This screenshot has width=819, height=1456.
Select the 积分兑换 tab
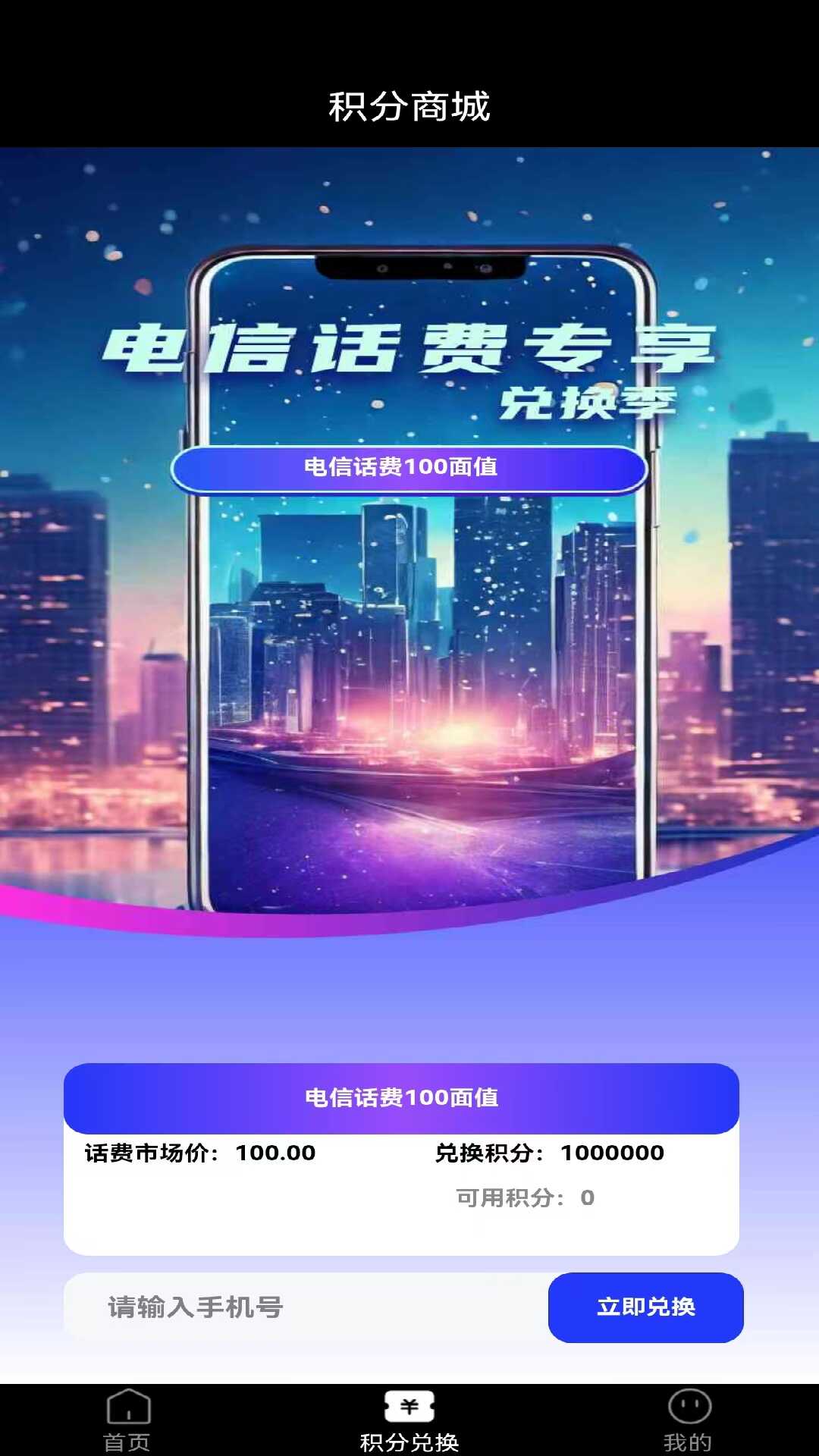pos(409,1420)
